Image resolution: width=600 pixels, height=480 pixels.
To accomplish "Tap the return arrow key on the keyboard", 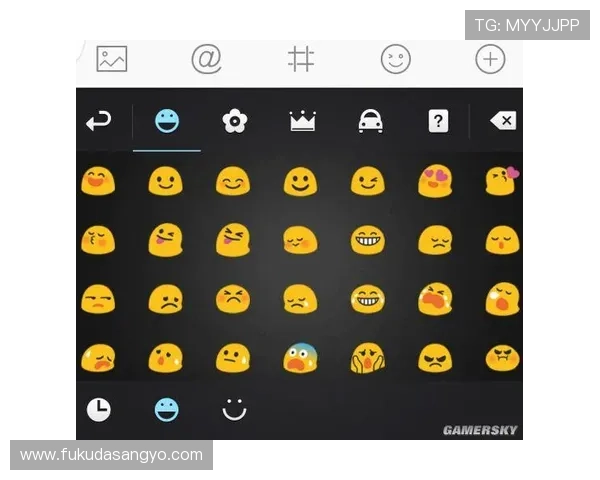I will [x=98, y=122].
